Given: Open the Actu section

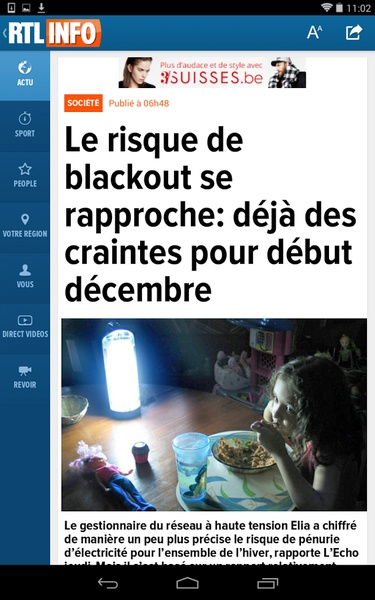Looking at the screenshot, I should click(25, 76).
